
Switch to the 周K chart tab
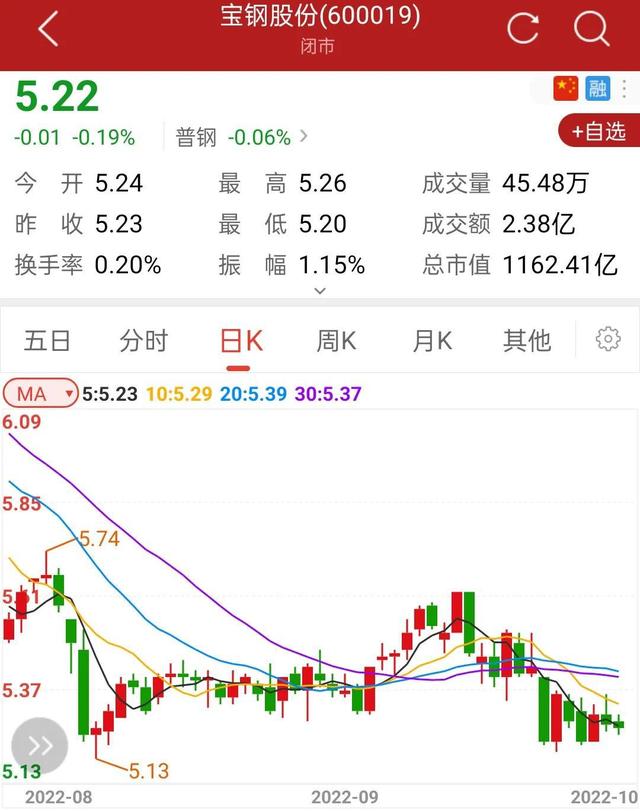click(x=336, y=341)
